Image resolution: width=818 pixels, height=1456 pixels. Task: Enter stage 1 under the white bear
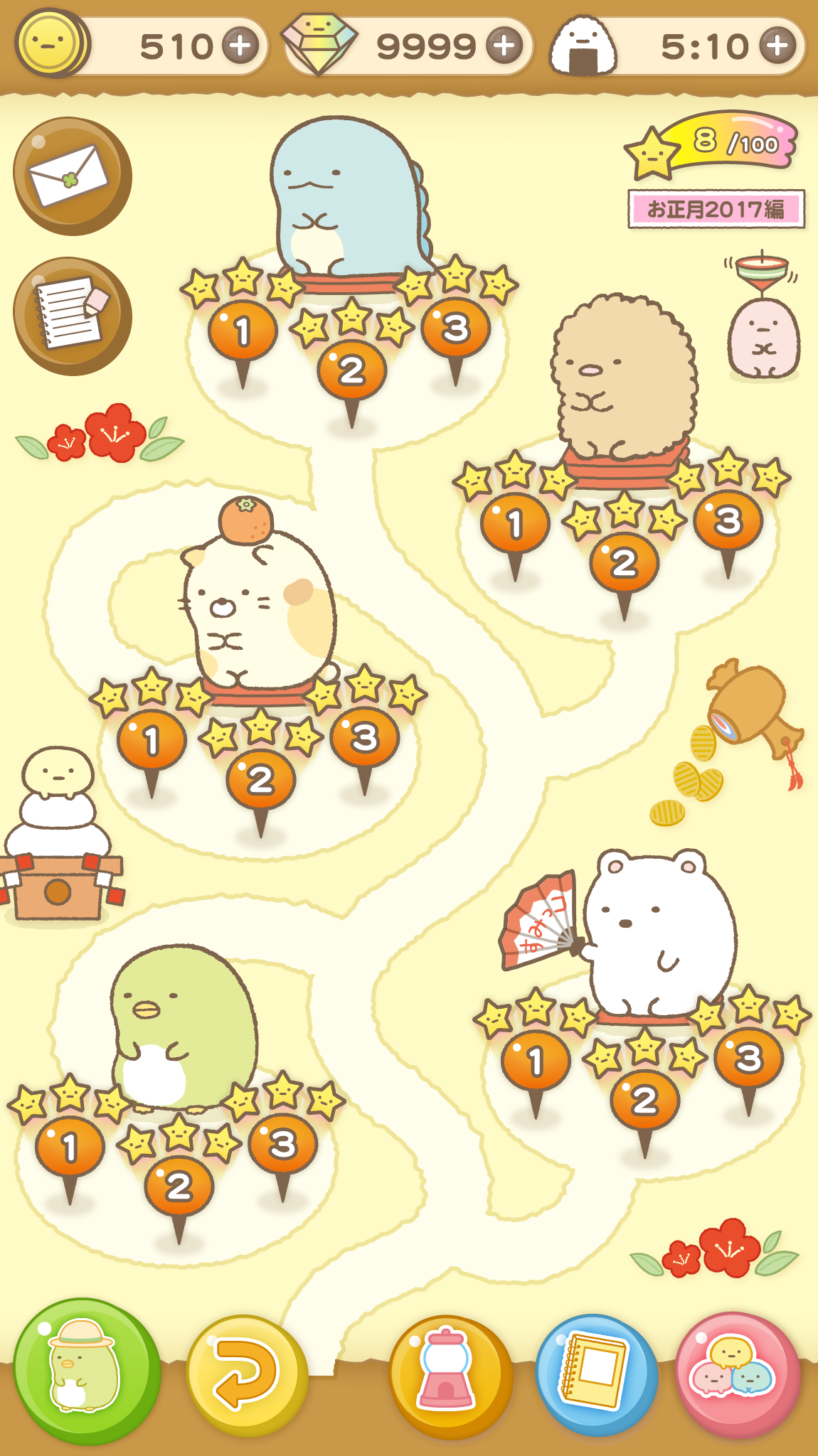coord(535,1061)
